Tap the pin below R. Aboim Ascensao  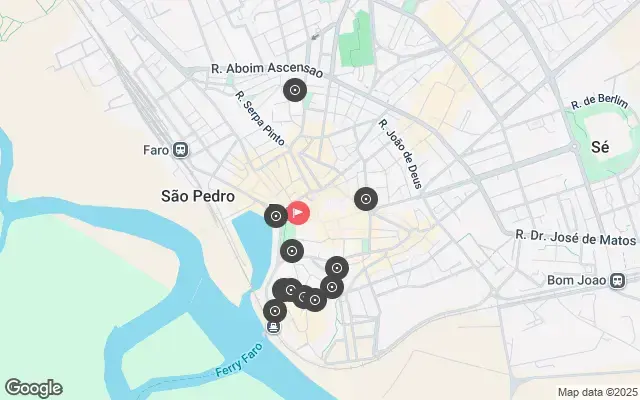pyautogui.click(x=294, y=91)
